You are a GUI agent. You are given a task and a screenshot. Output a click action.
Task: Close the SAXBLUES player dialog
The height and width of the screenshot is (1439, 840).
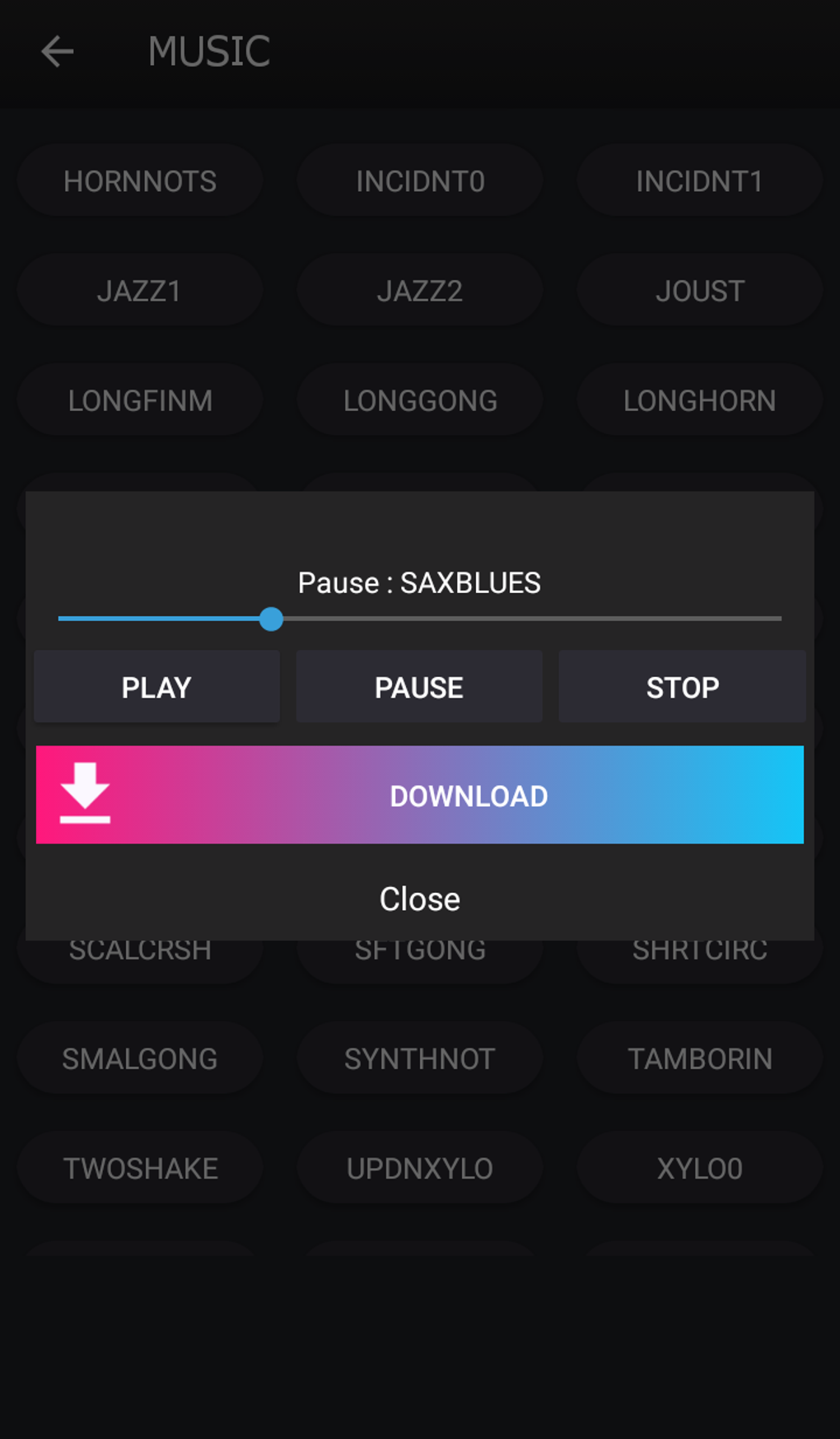[419, 898]
